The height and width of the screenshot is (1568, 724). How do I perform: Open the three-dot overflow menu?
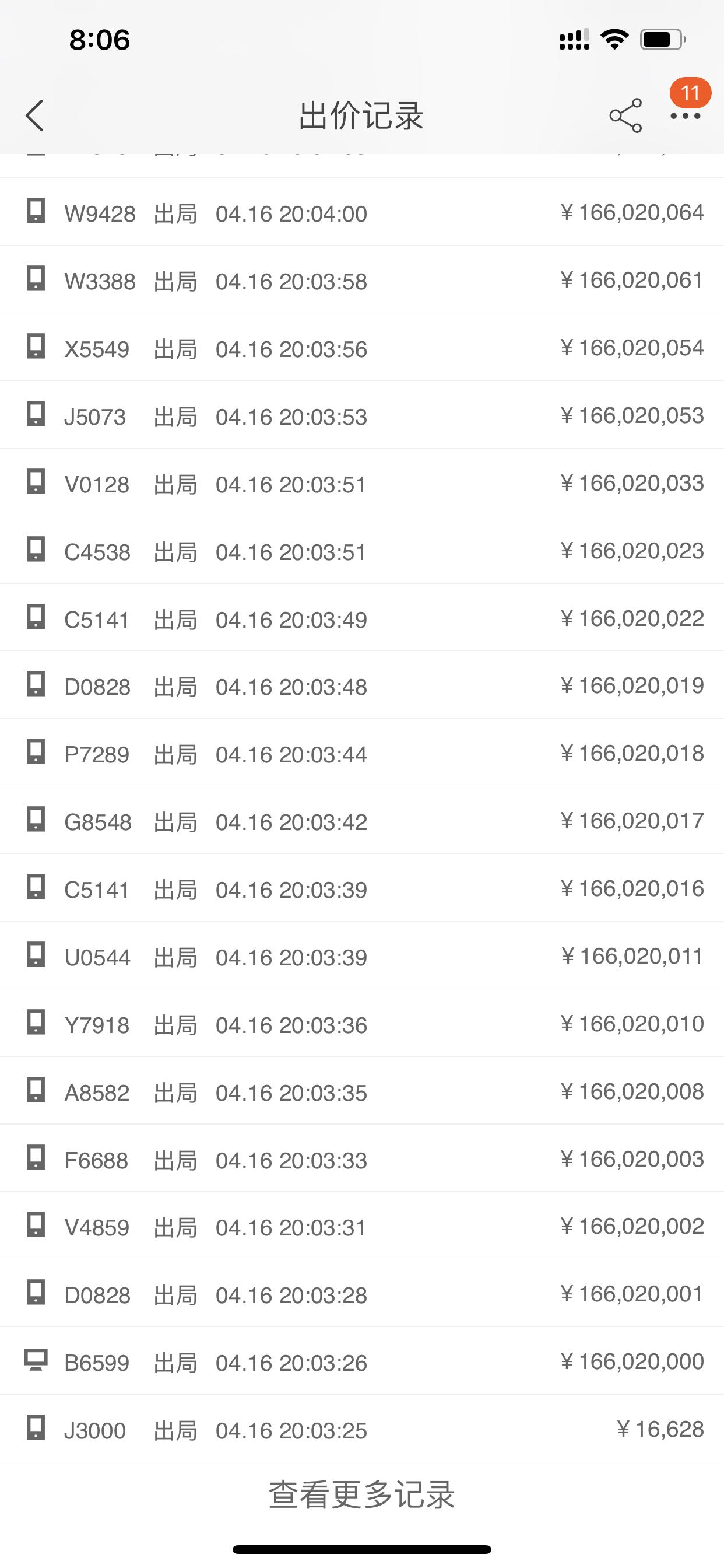pos(685,116)
